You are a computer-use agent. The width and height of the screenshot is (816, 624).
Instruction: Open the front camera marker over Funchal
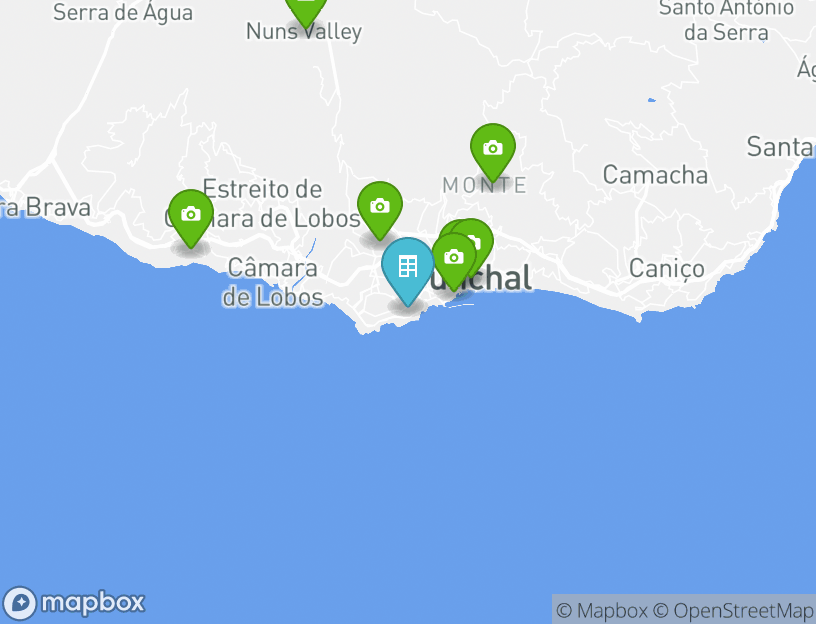453,258
